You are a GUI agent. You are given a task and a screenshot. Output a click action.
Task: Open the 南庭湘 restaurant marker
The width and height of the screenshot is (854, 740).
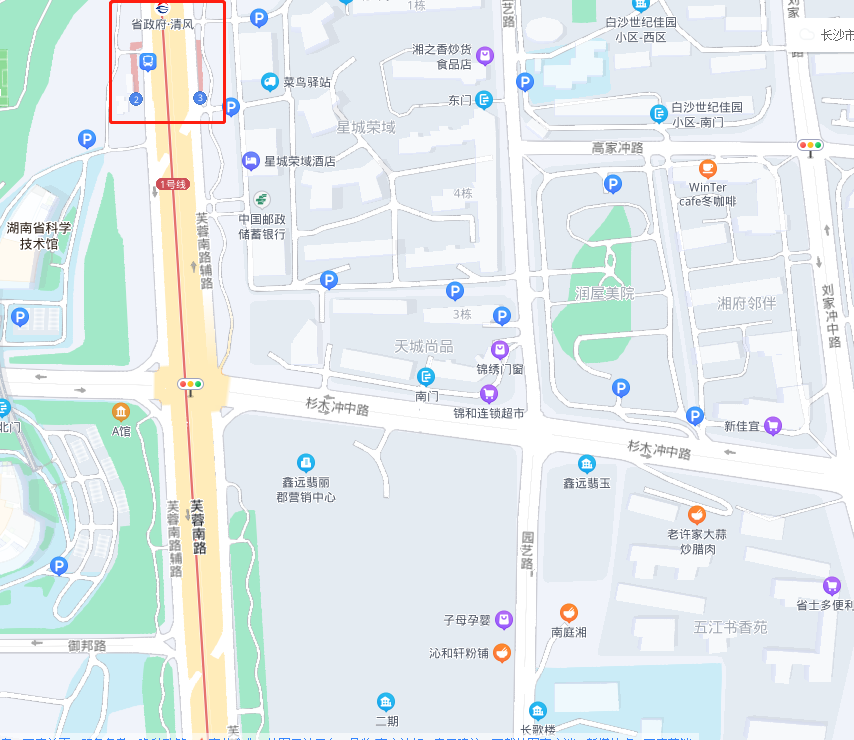[x=568, y=613]
